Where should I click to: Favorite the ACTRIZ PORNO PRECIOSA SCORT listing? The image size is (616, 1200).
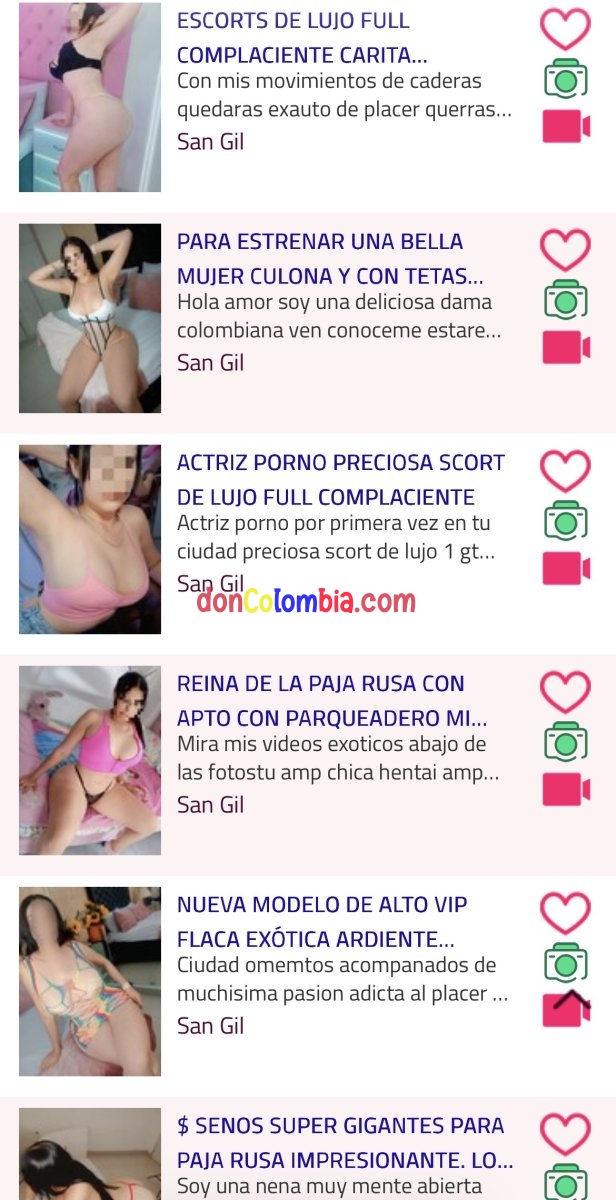tap(565, 471)
